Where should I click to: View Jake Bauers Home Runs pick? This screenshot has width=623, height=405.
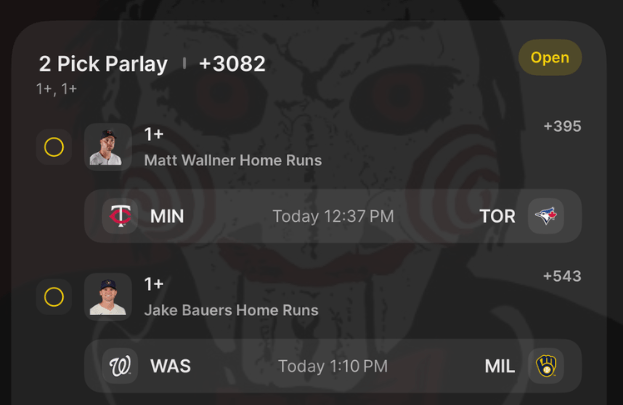230,310
